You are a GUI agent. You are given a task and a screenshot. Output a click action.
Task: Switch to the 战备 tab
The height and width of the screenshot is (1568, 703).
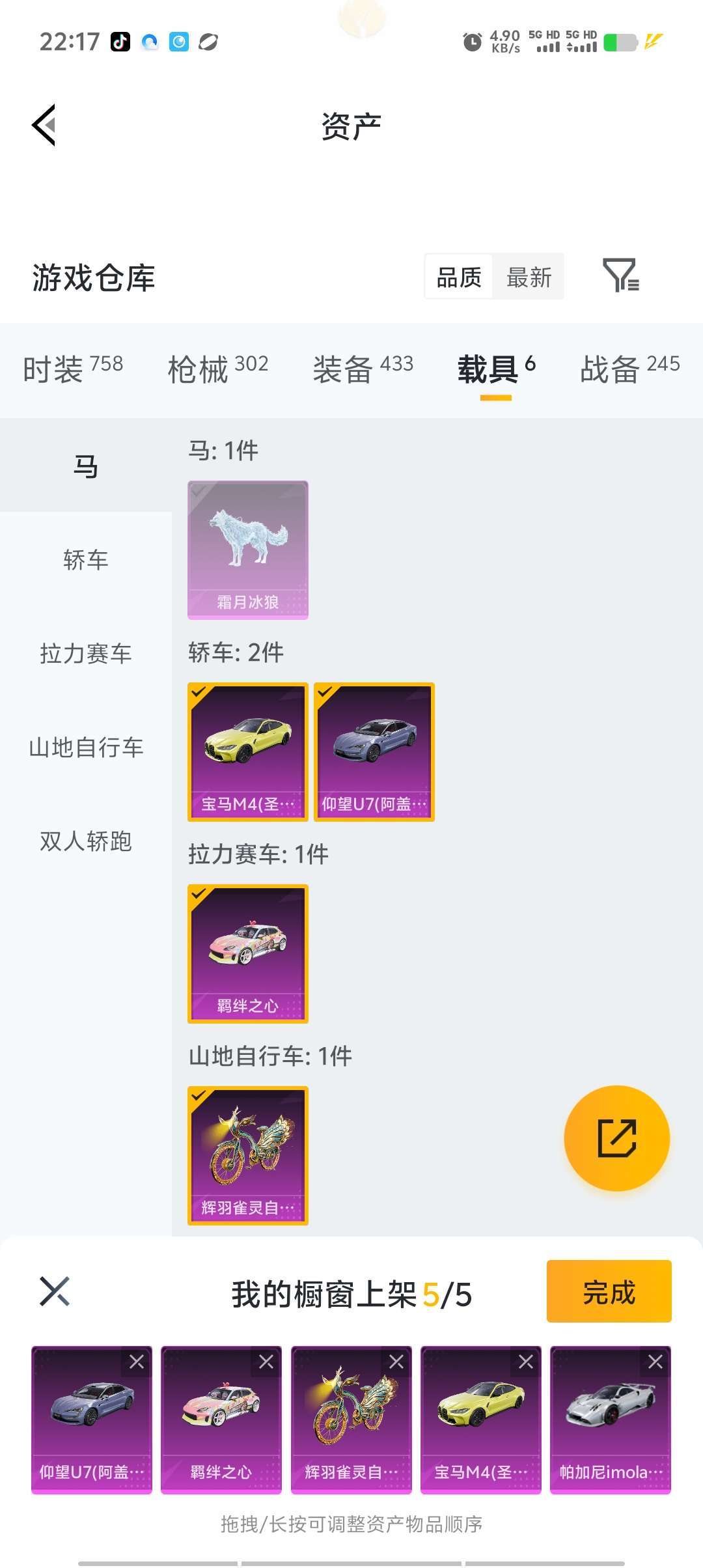(x=629, y=369)
